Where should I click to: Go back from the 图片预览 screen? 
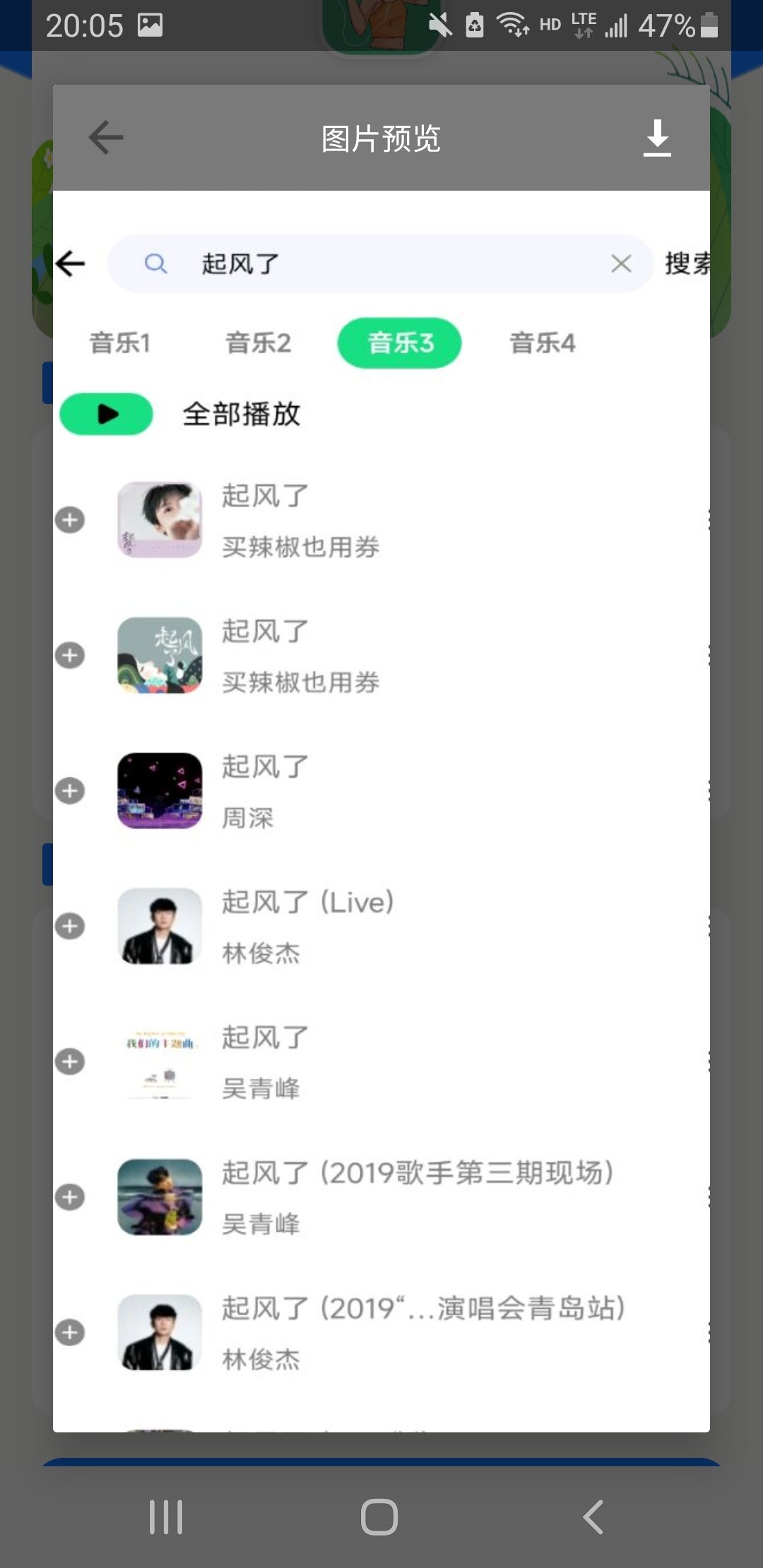point(106,137)
